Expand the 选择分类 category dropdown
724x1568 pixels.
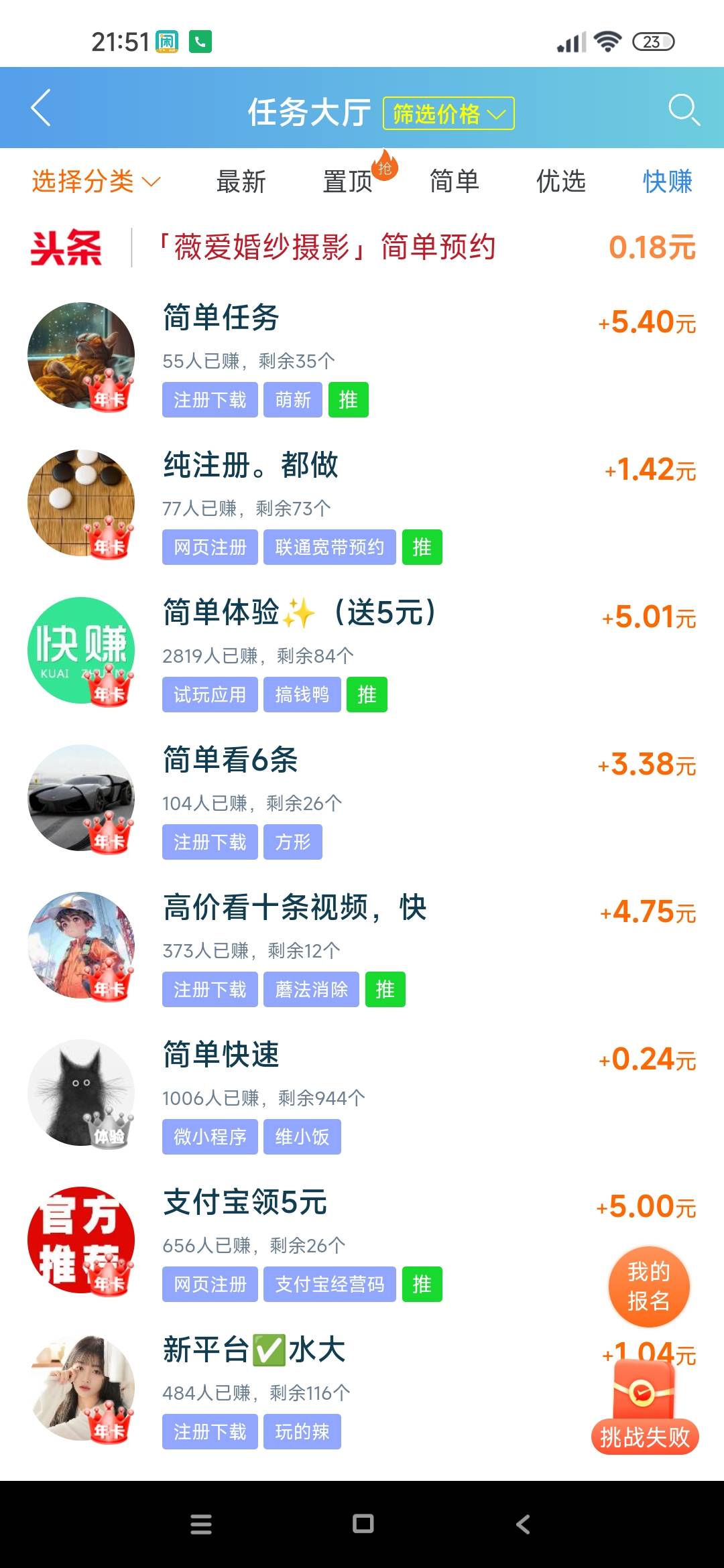click(96, 182)
